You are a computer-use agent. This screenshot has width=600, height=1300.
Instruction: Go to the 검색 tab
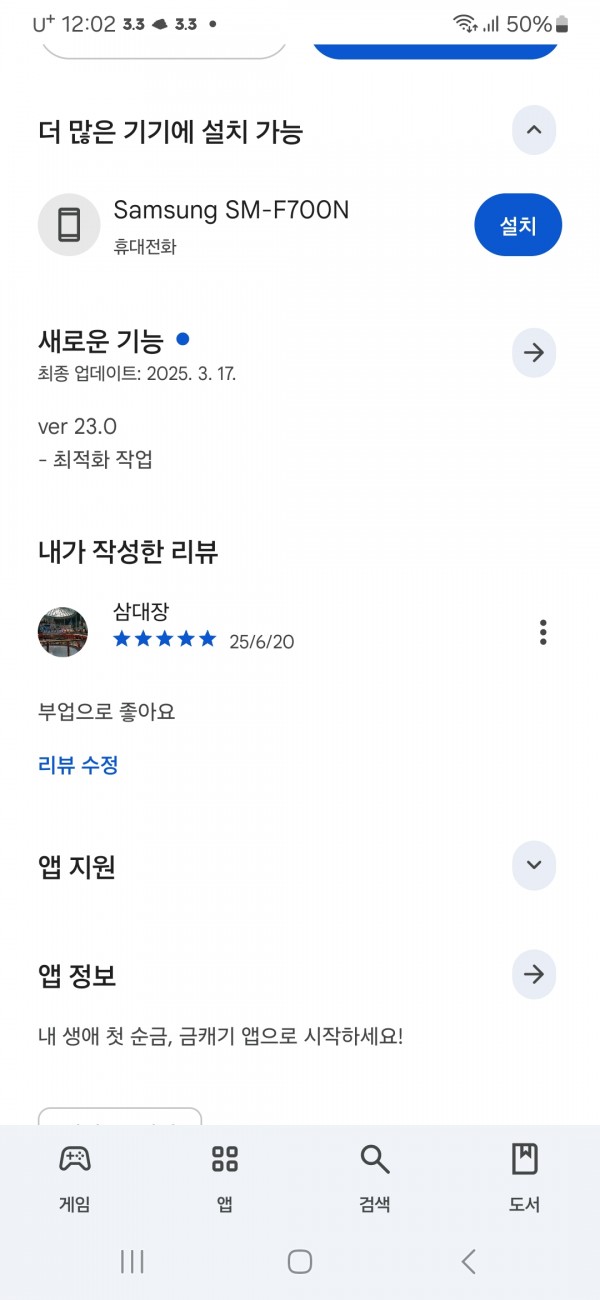[x=375, y=1178]
